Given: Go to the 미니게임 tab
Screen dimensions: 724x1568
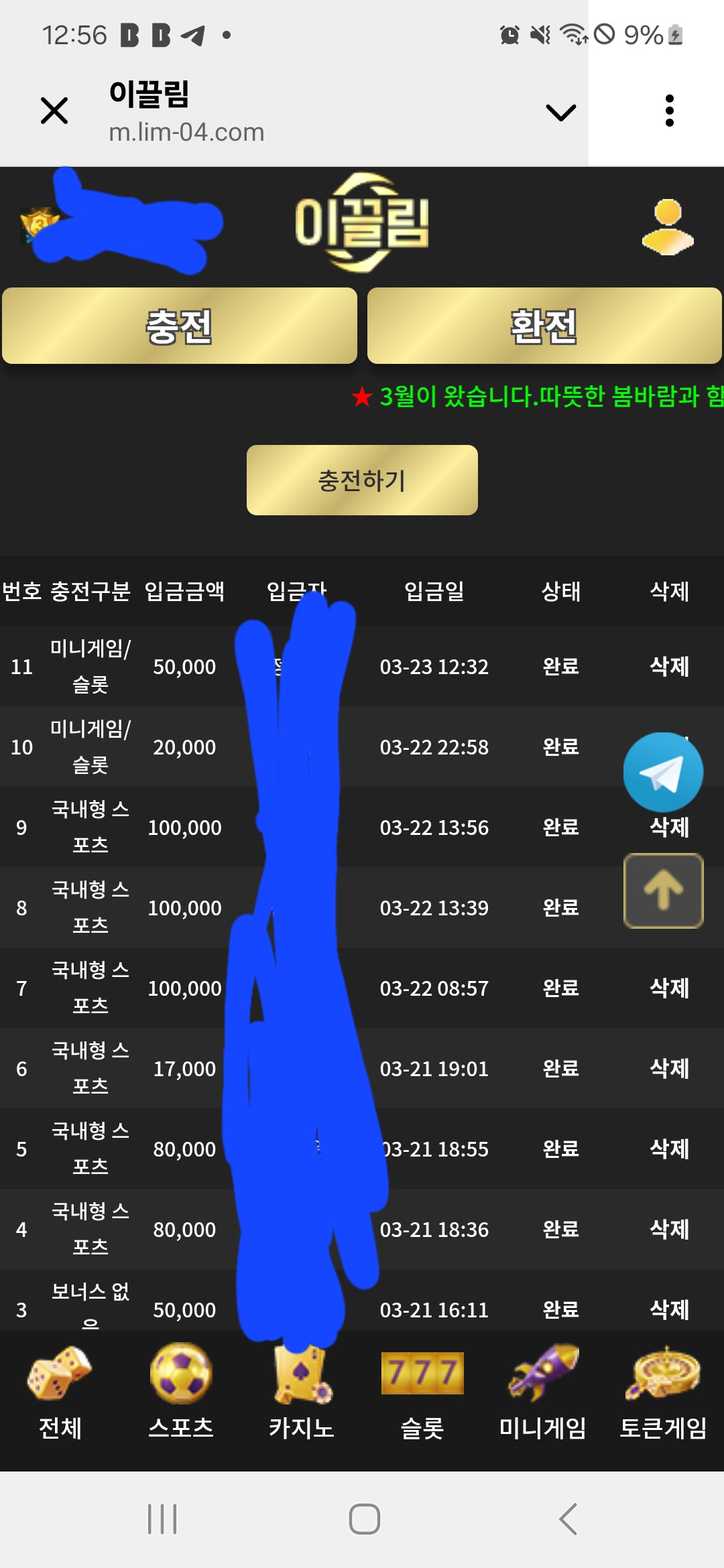Looking at the screenshot, I should click(x=543, y=1391).
